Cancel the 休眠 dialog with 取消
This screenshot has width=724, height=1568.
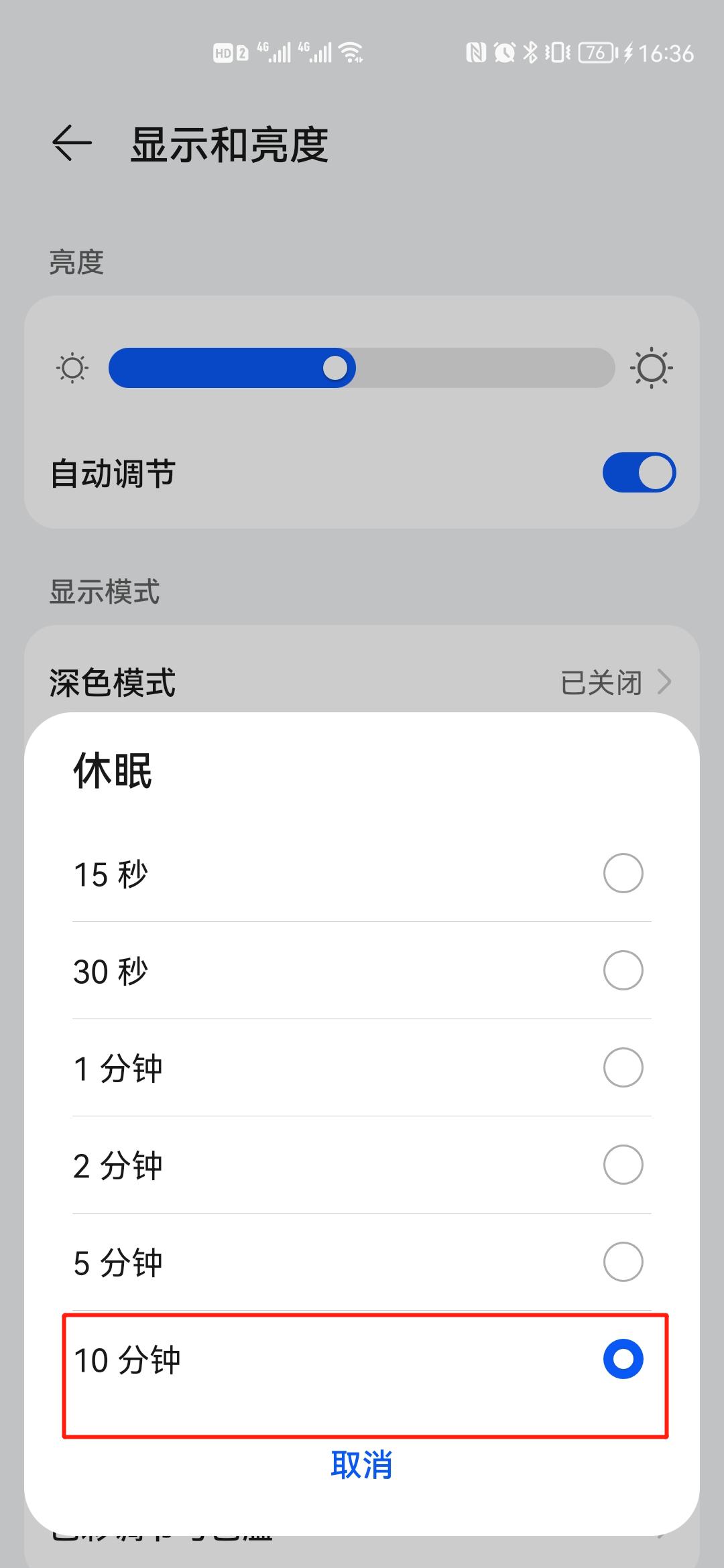[361, 1464]
